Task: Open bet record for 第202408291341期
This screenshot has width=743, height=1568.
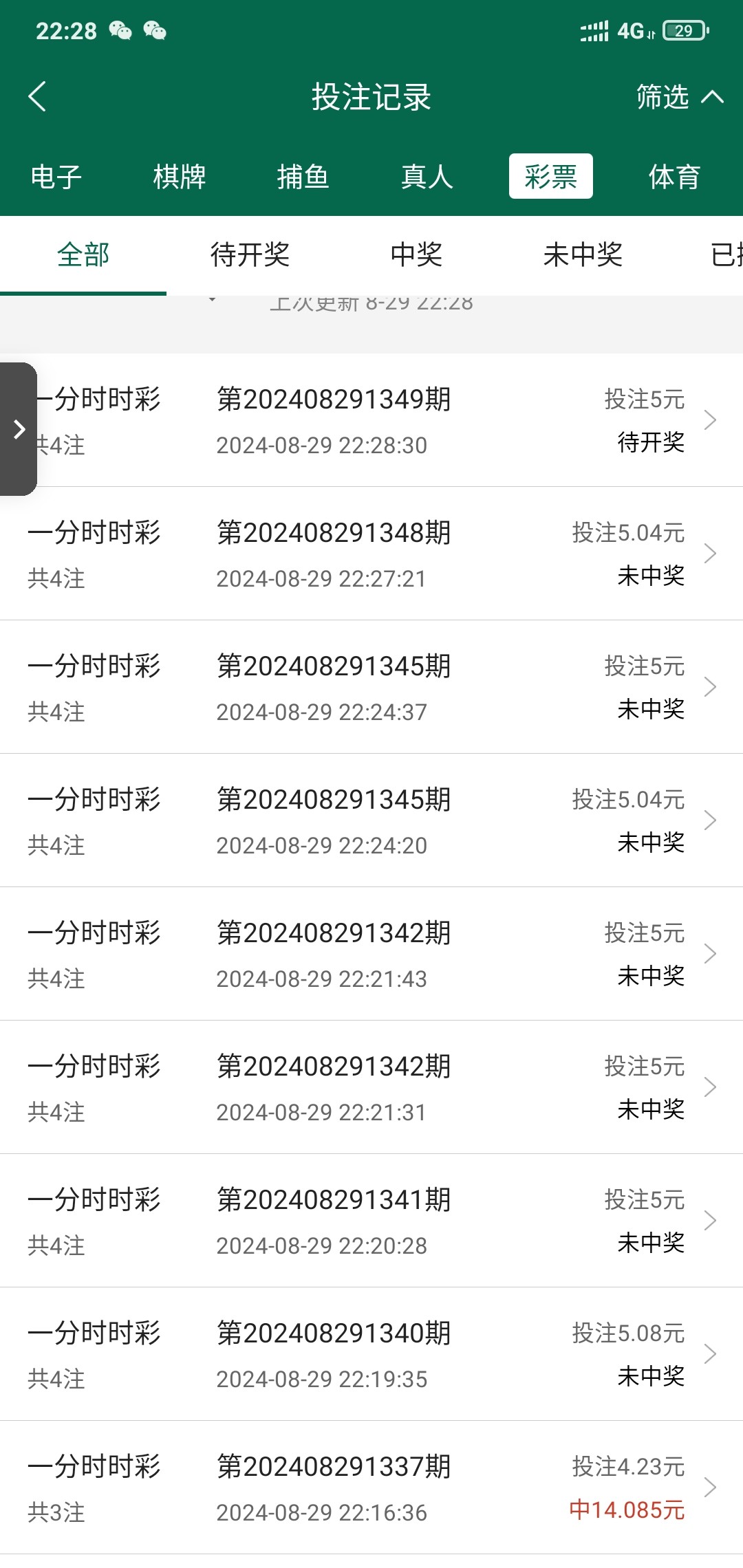Action: pyautogui.click(x=371, y=1221)
